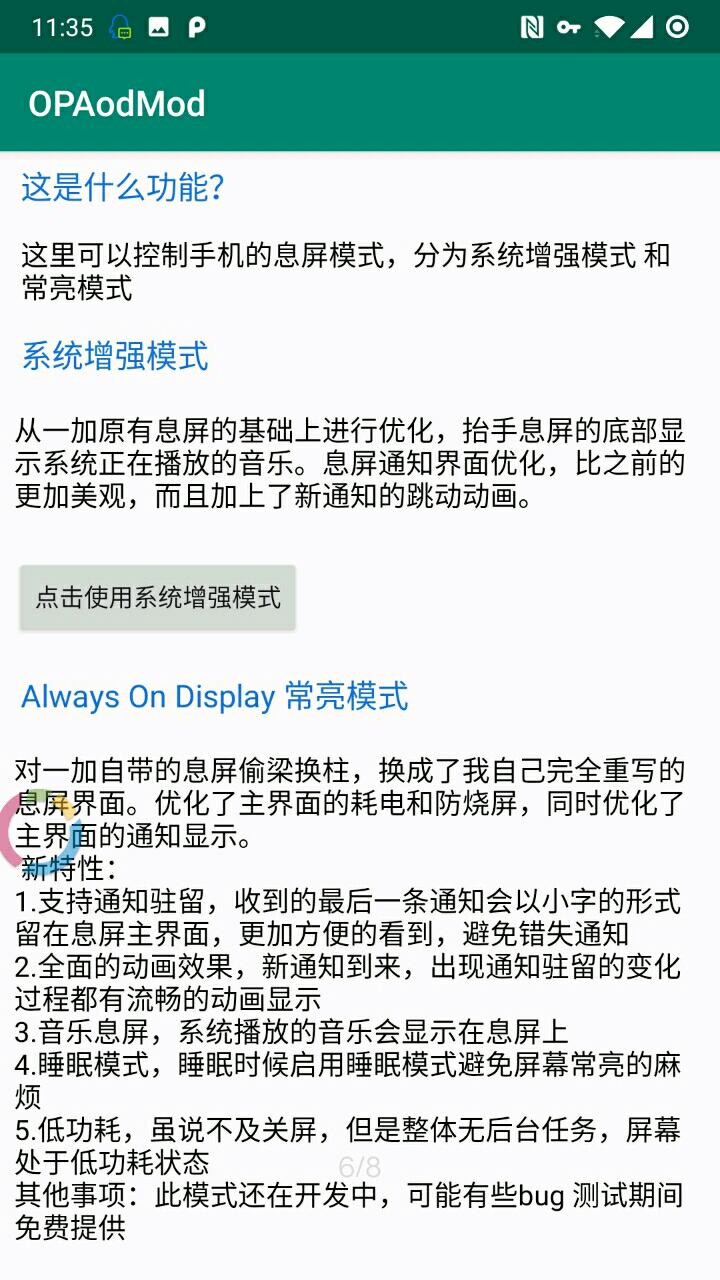
Task: Select the 系统增强模式 section heading
Action: tap(115, 357)
